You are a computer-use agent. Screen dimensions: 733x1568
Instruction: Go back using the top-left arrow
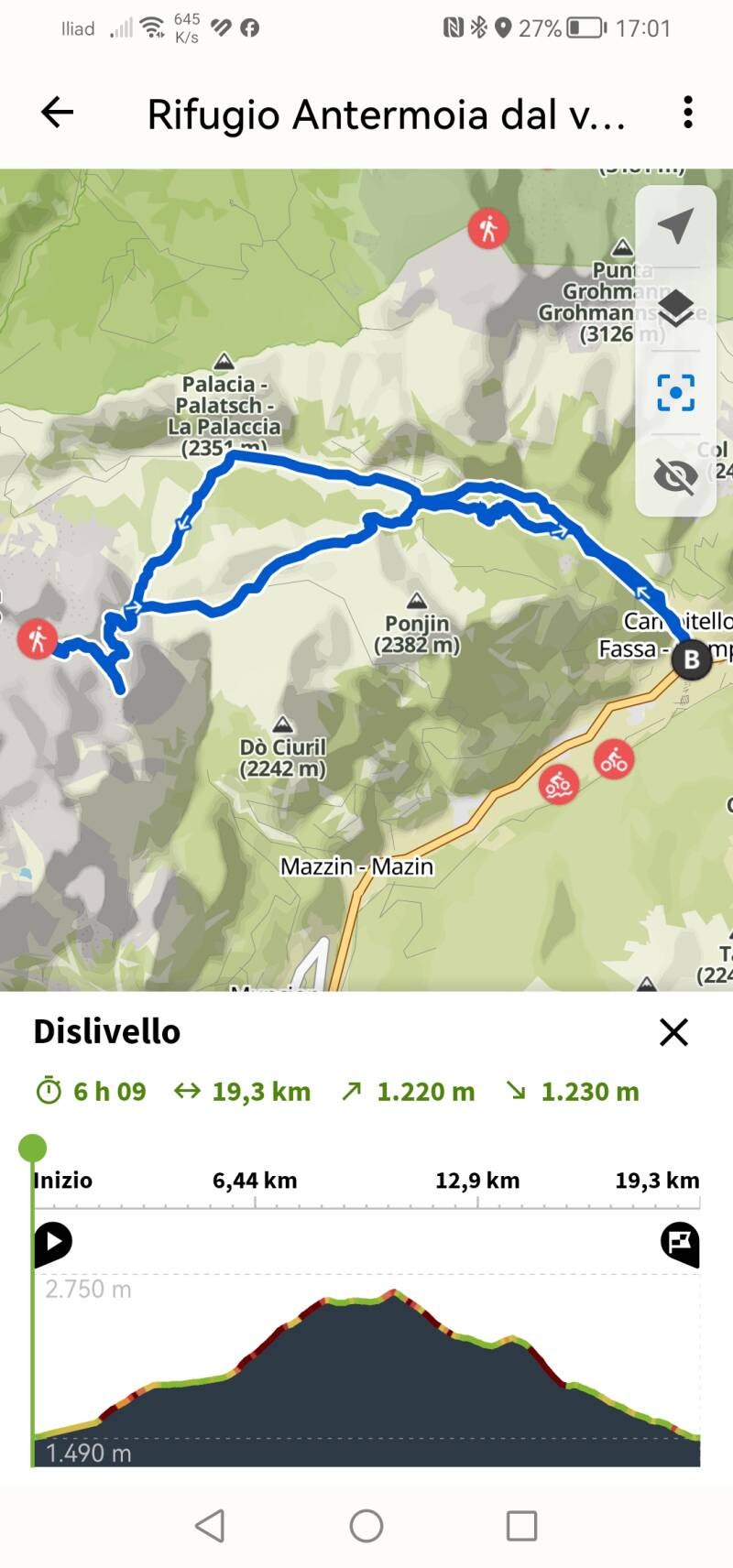click(x=57, y=113)
